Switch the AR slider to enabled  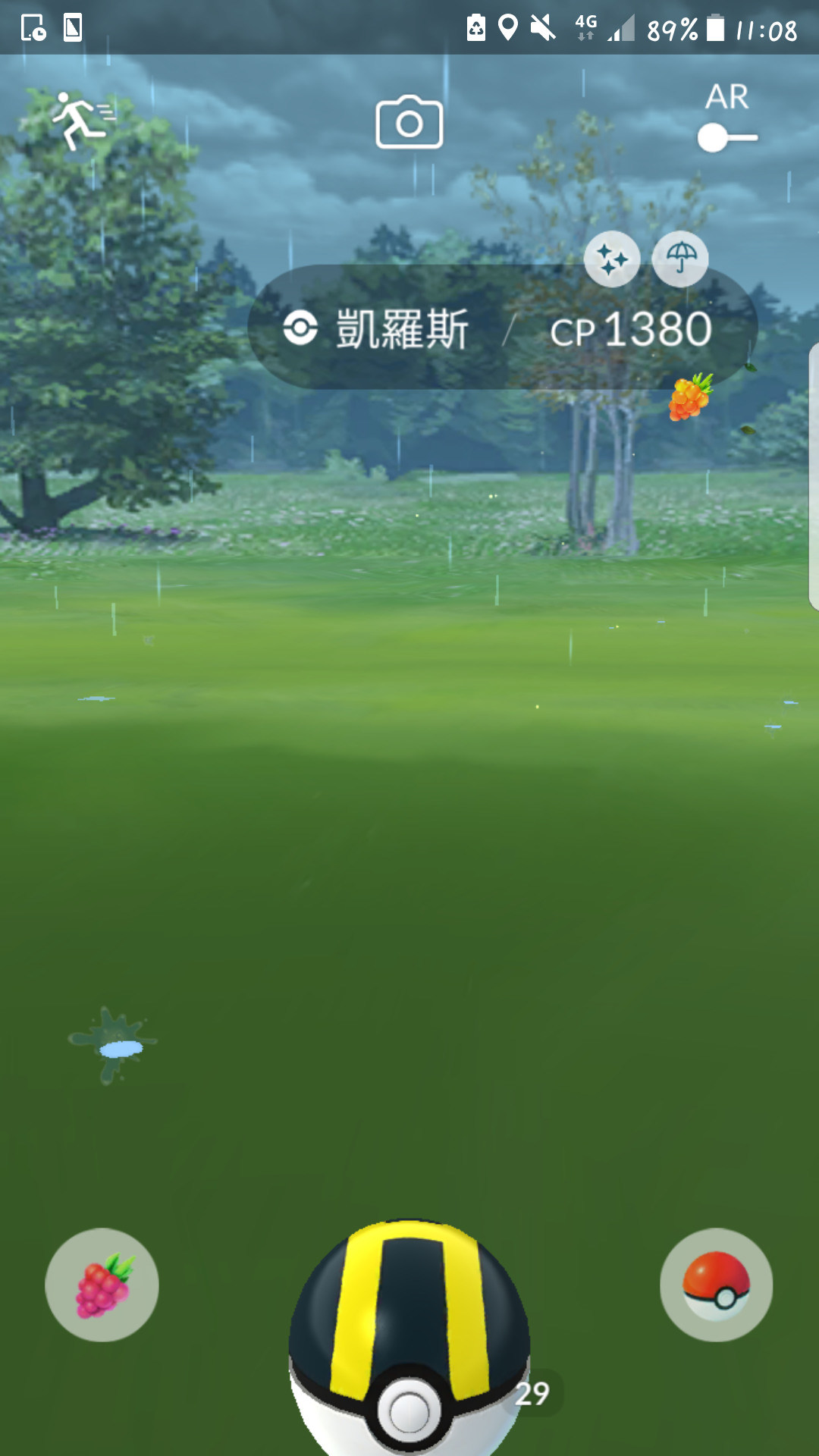(x=730, y=136)
